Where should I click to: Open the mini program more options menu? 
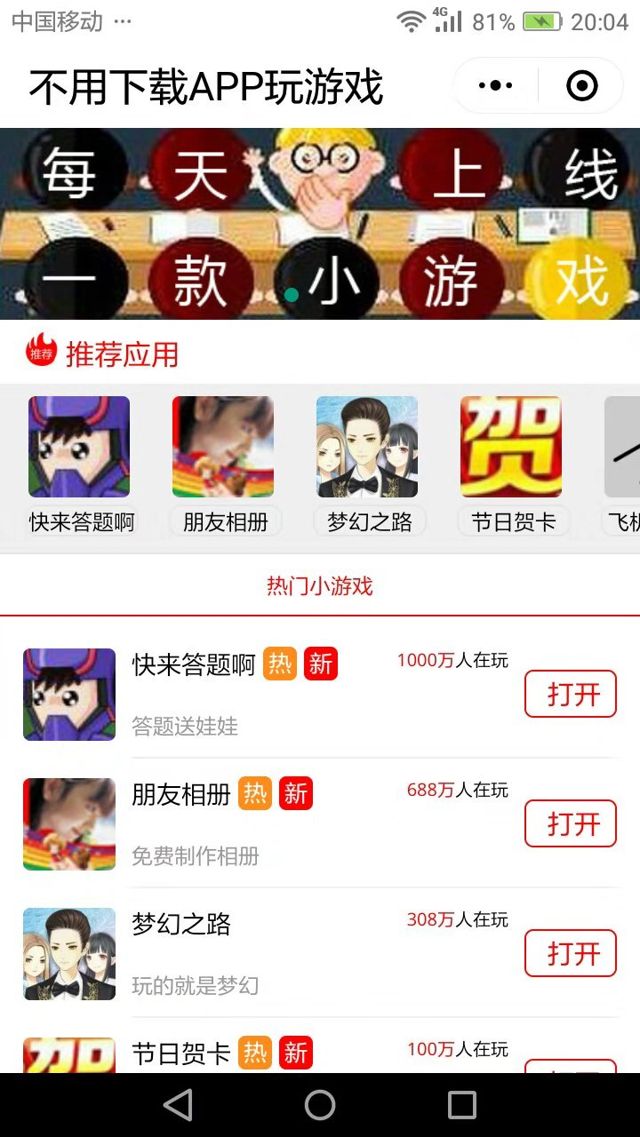point(496,86)
